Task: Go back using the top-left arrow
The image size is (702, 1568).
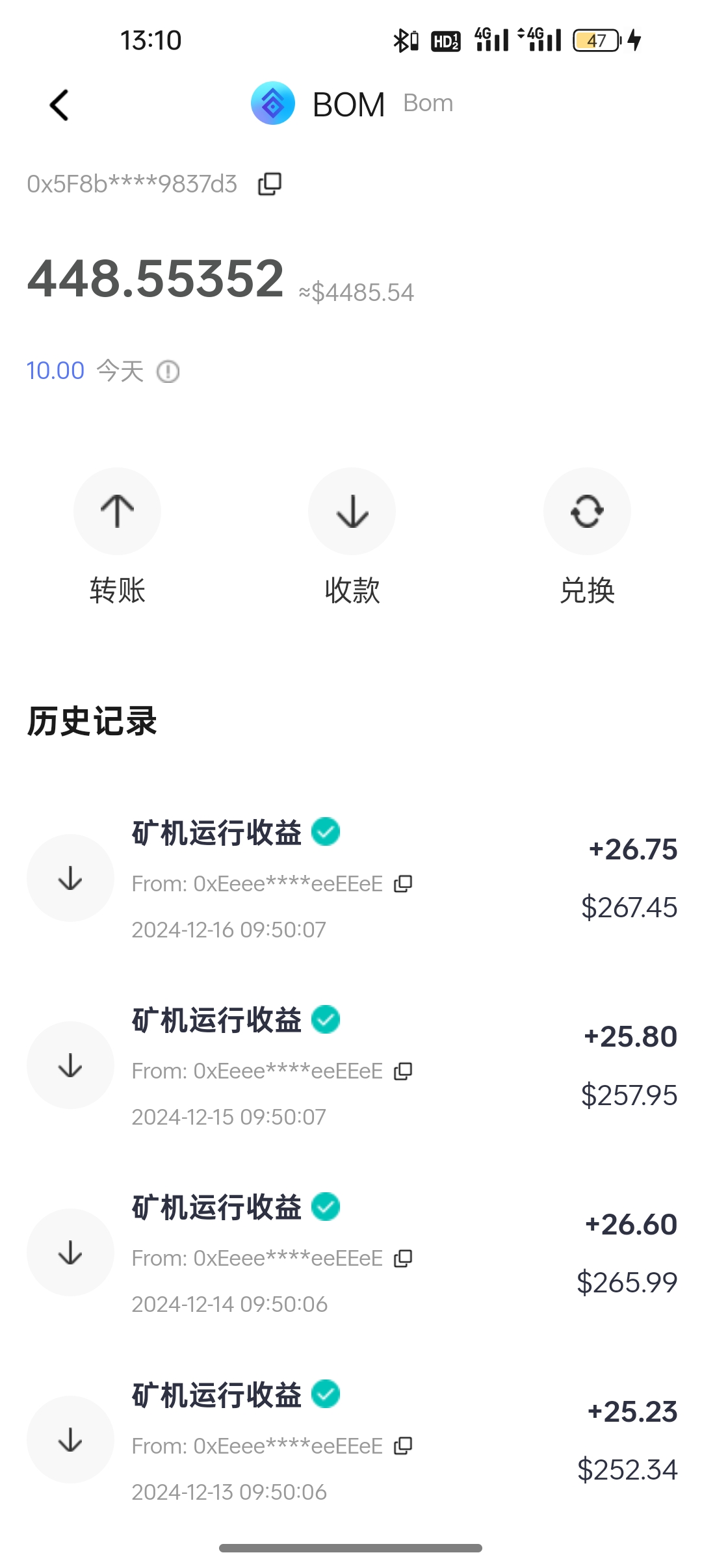Action: tap(59, 105)
